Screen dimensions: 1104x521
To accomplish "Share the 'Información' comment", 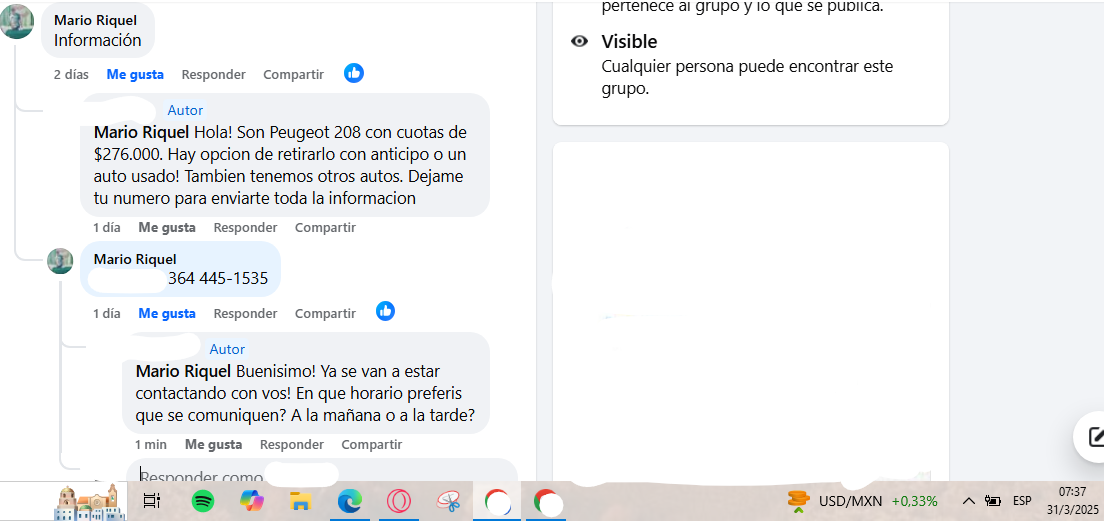I will pyautogui.click(x=293, y=74).
